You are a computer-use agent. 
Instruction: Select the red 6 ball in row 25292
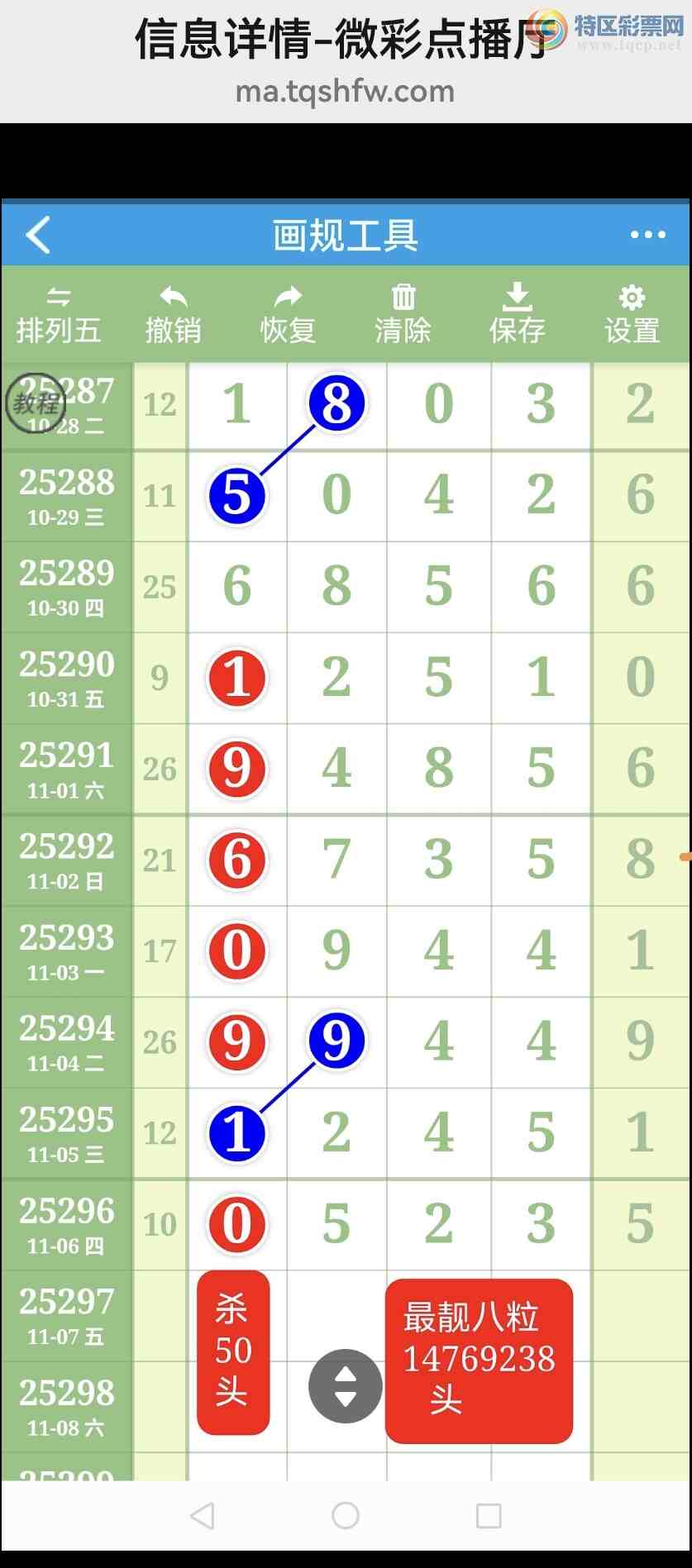(x=237, y=860)
